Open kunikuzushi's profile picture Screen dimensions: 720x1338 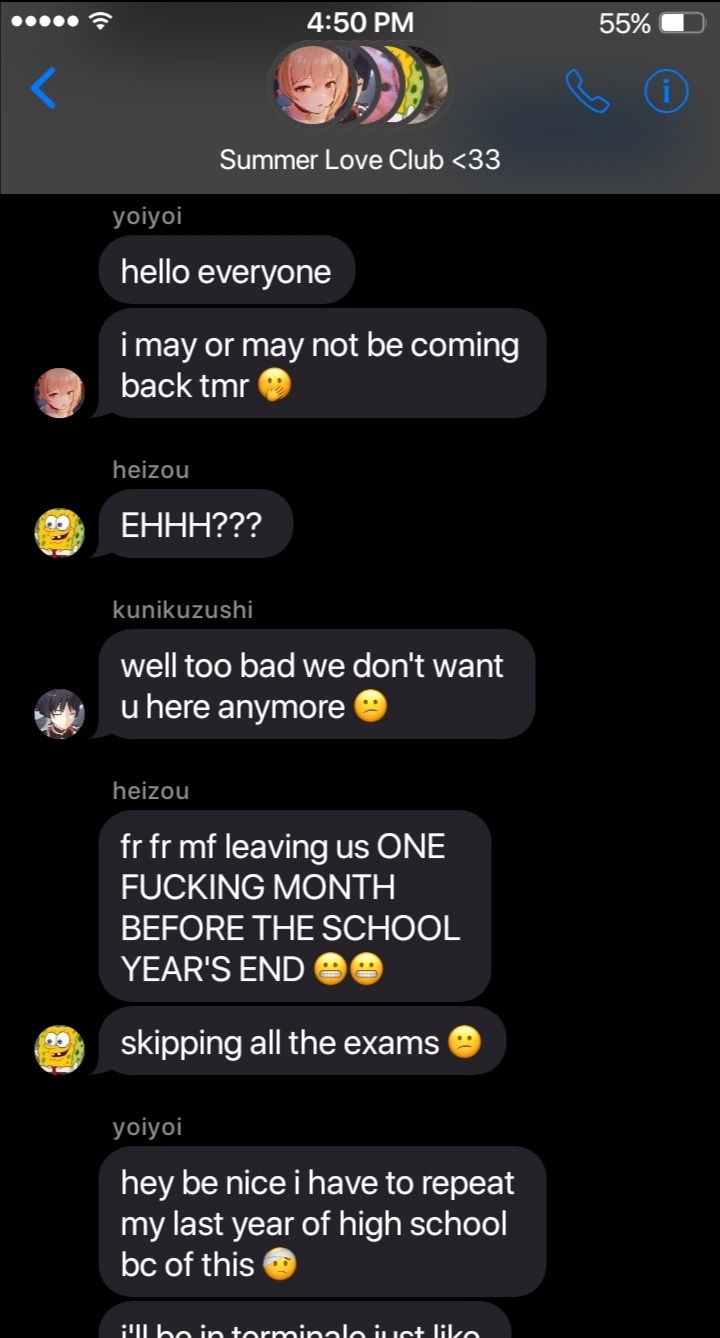point(60,714)
